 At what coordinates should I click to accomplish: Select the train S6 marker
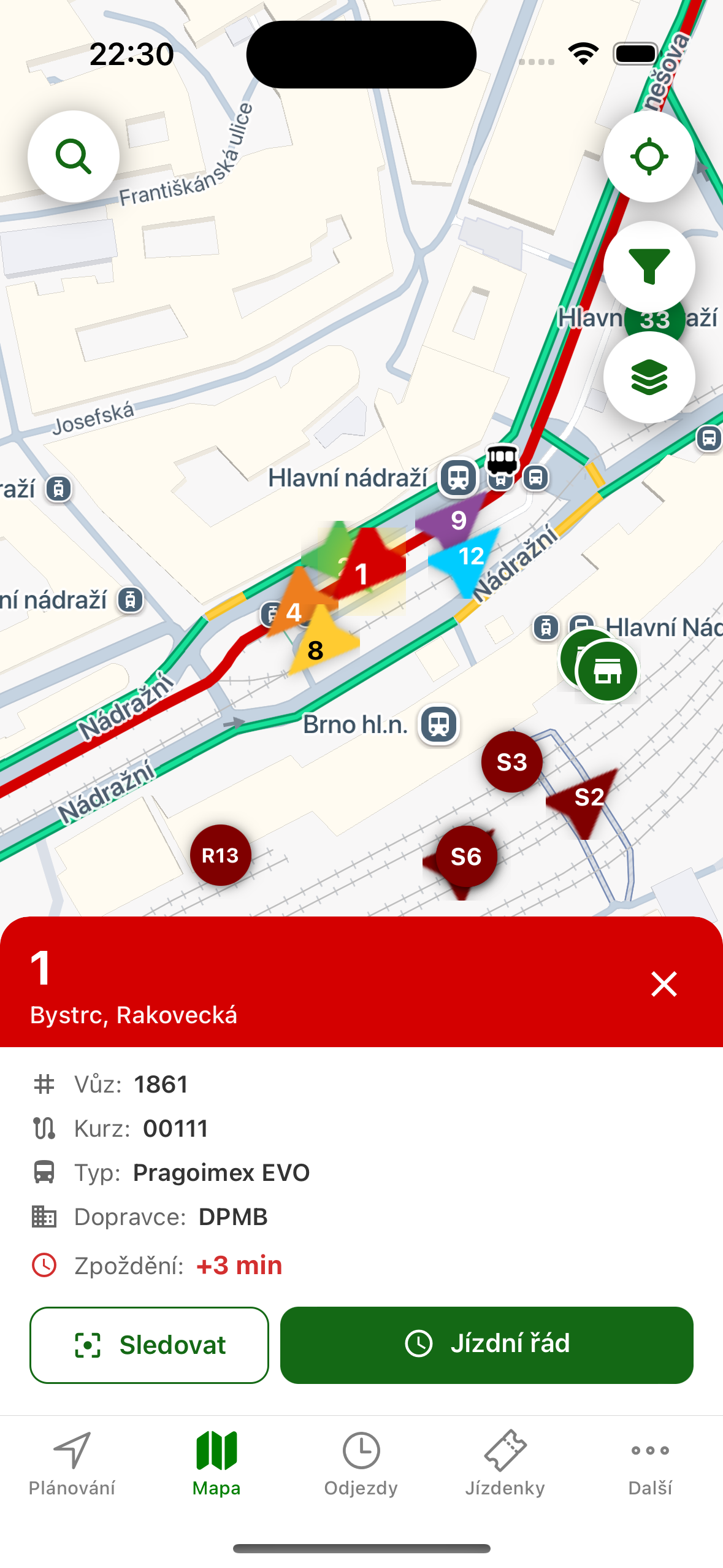(466, 857)
